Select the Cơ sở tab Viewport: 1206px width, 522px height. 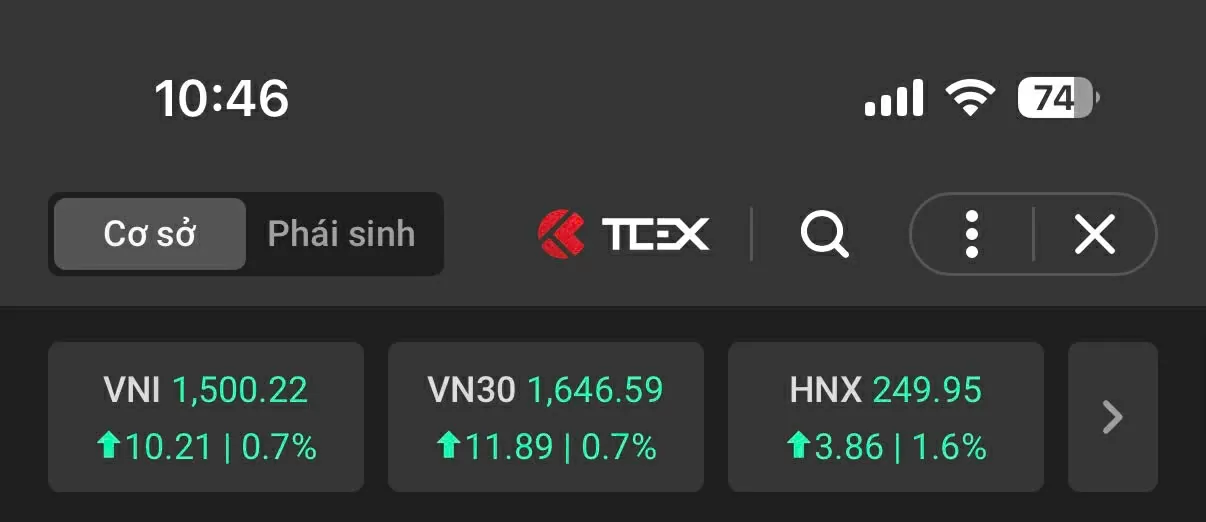[150, 234]
